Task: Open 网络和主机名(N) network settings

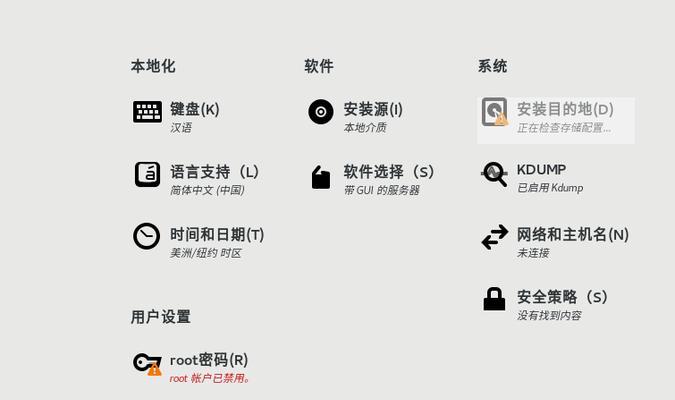Action: [572, 235]
